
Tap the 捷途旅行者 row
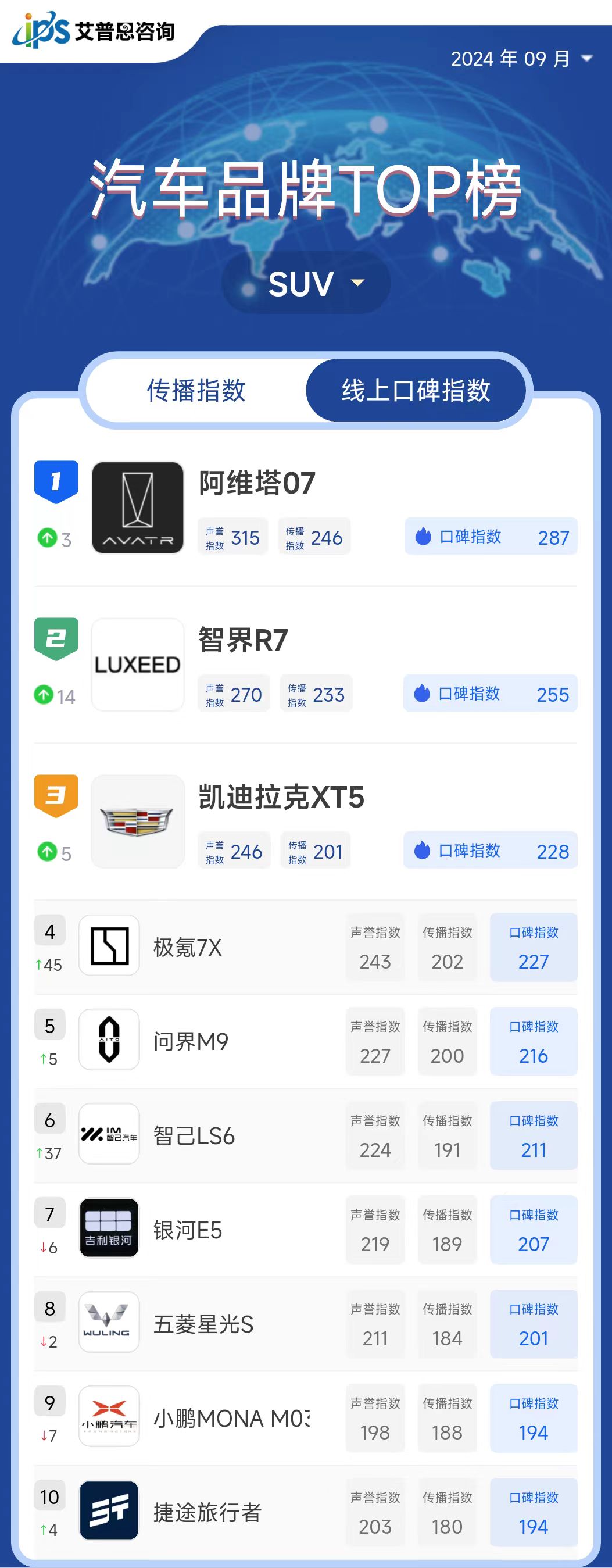[207, 1512]
